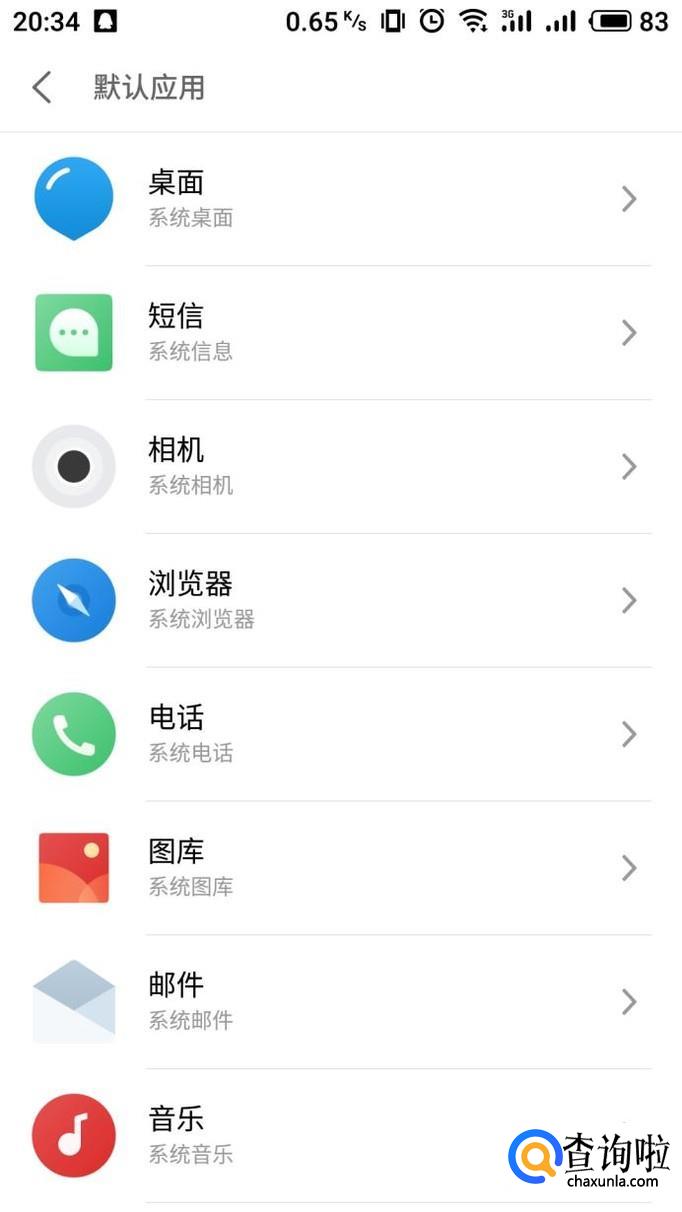This screenshot has width=682, height=1212.
Task: Select the 浏览器 default app setting
Action: [x=340, y=601]
